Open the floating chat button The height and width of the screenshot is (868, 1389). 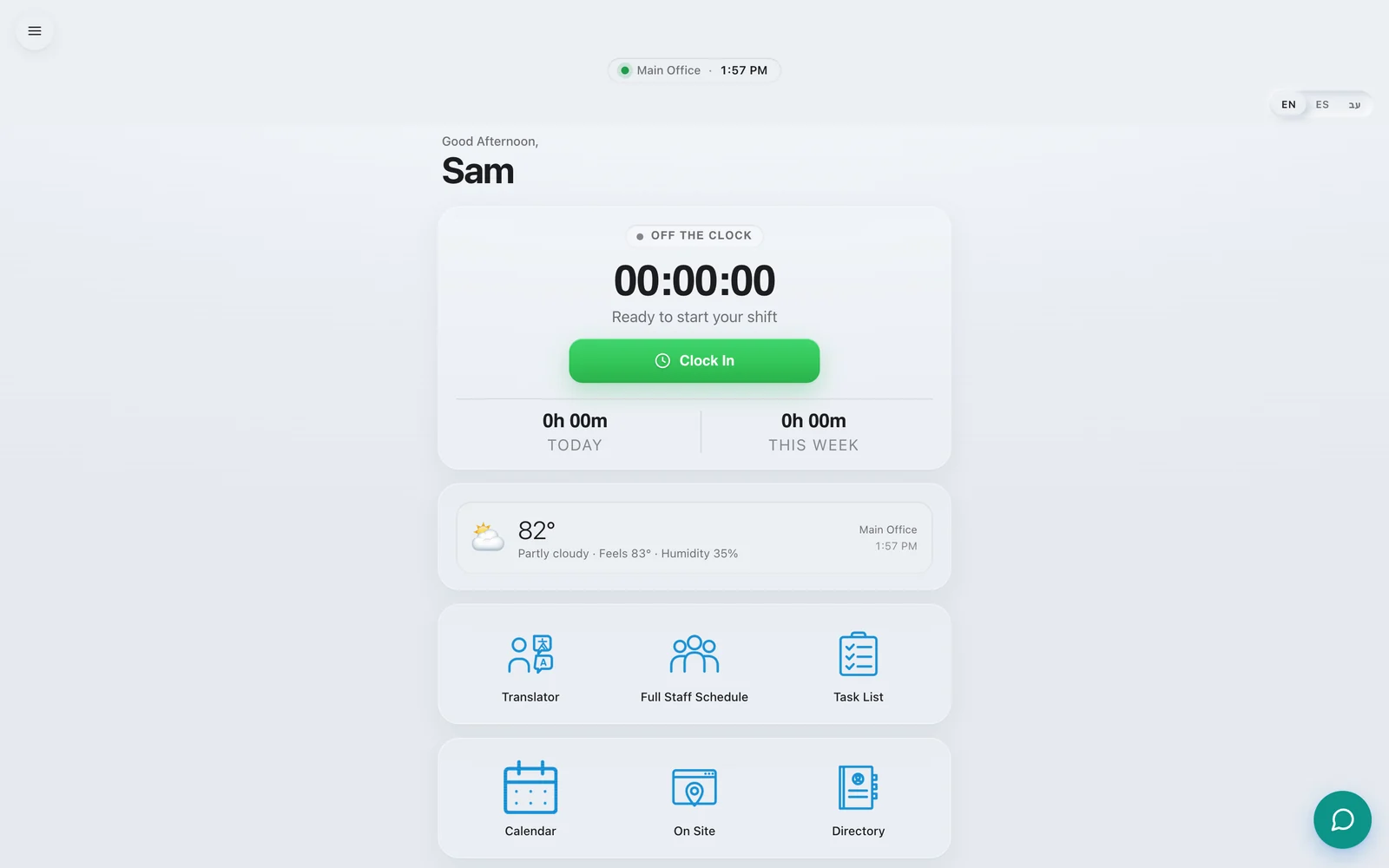(x=1342, y=819)
